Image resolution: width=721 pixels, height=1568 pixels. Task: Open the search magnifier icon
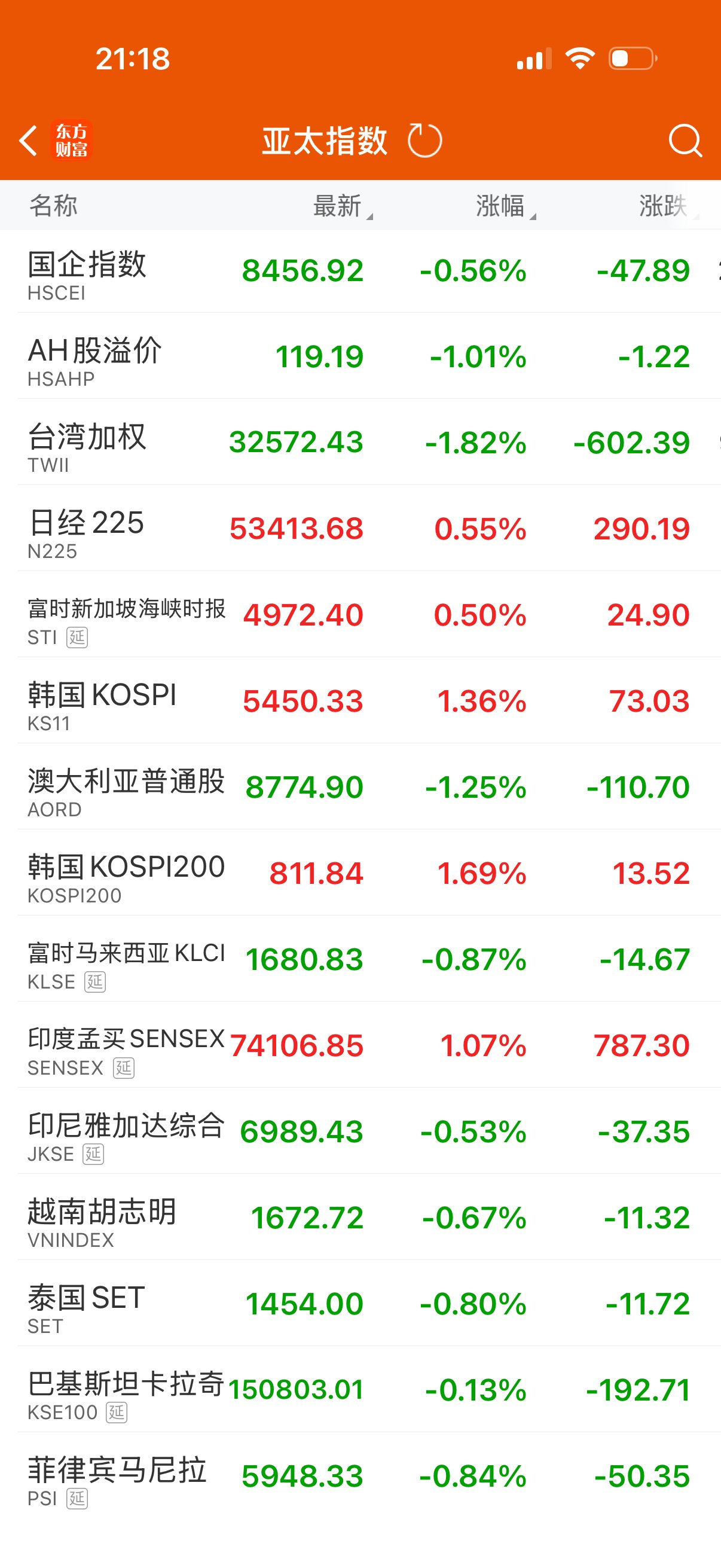685,141
